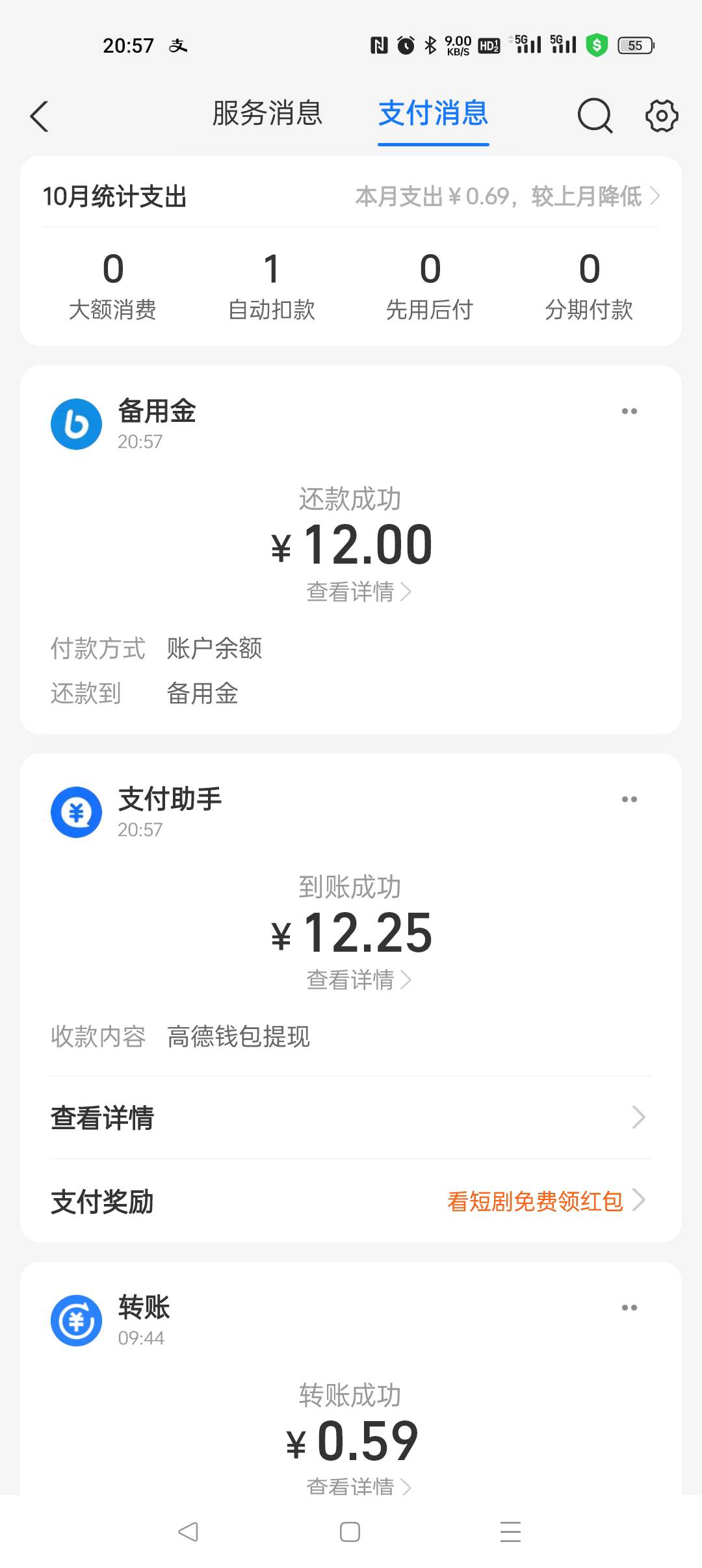Open more options for 备用金 message
The height and width of the screenshot is (1568, 702).
coord(629,412)
